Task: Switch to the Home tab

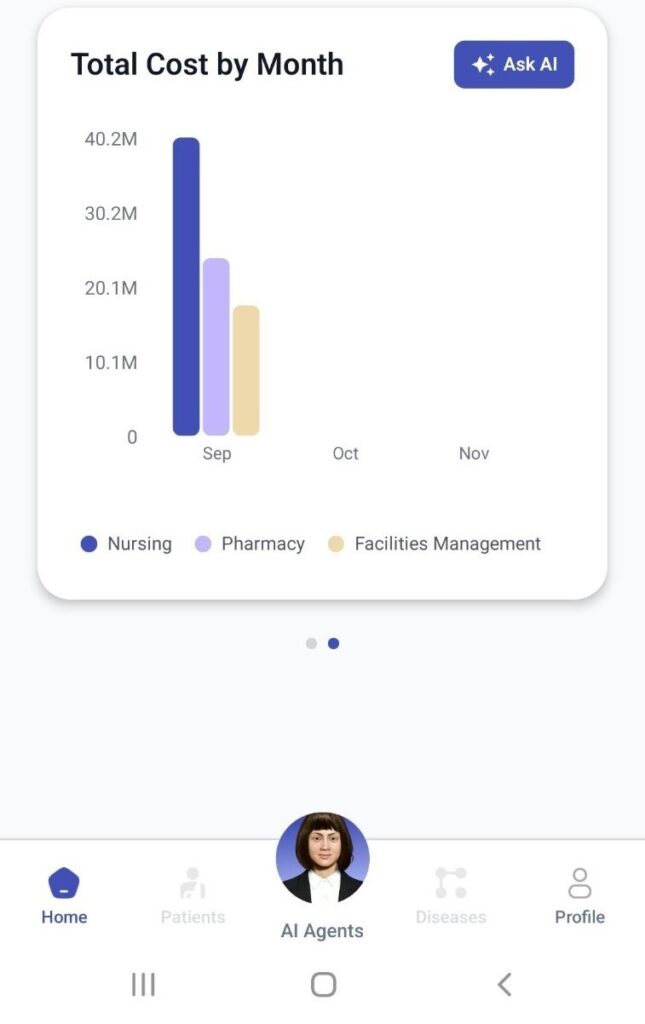Action: (64, 895)
